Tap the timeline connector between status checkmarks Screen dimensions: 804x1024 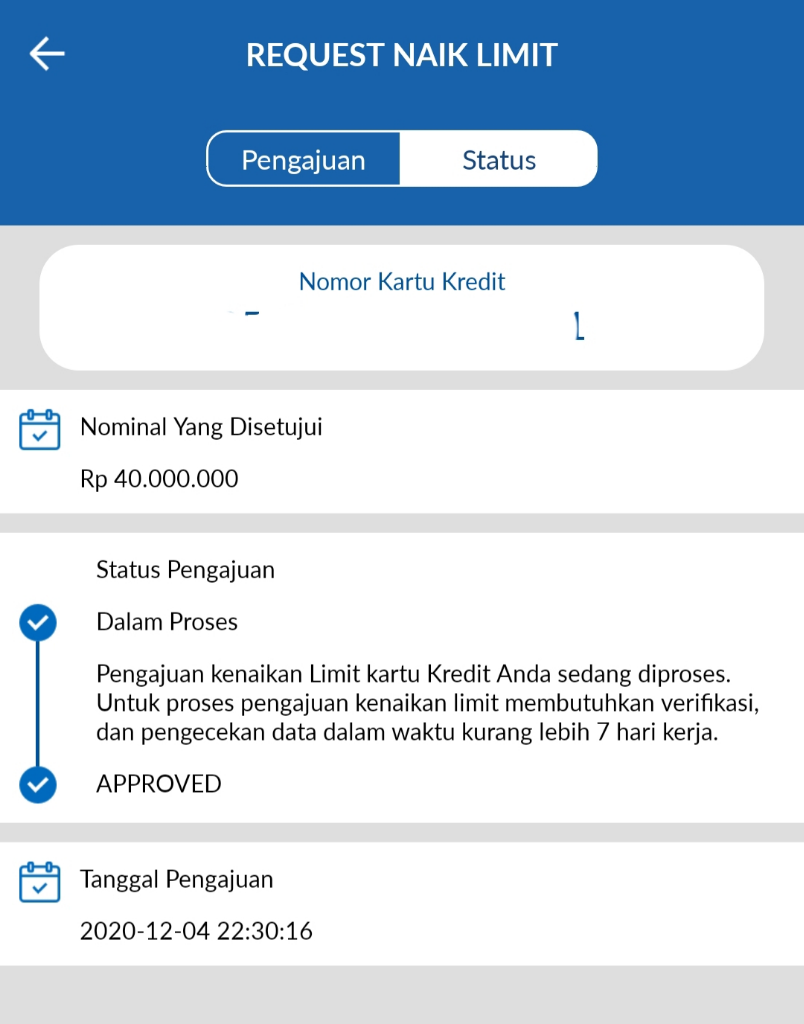point(37,703)
